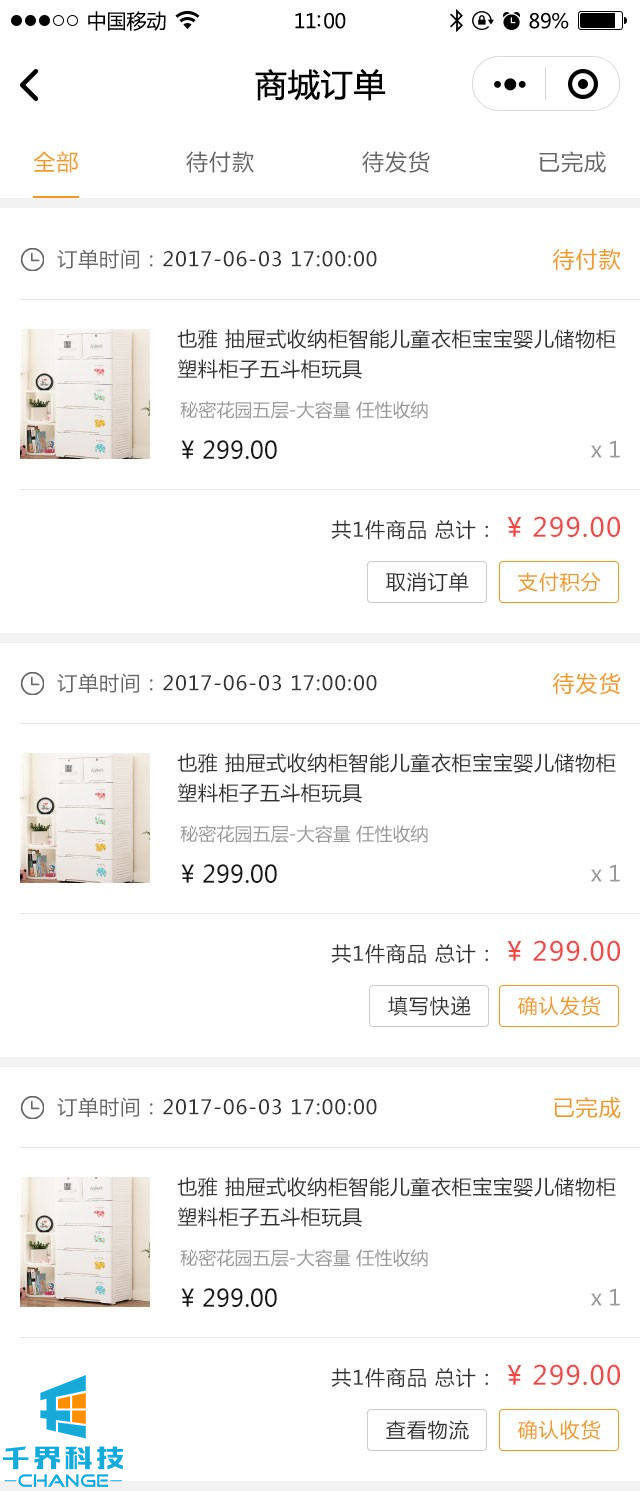Close the mini program via the circle icon
The width and height of the screenshot is (640, 1491).
click(x=582, y=85)
